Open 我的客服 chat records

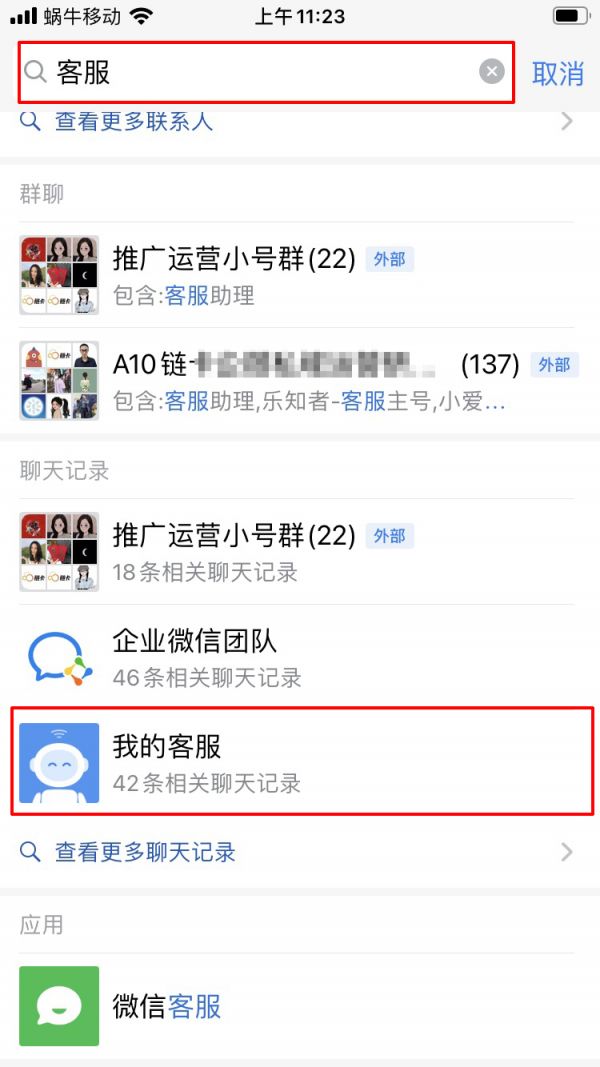point(300,762)
